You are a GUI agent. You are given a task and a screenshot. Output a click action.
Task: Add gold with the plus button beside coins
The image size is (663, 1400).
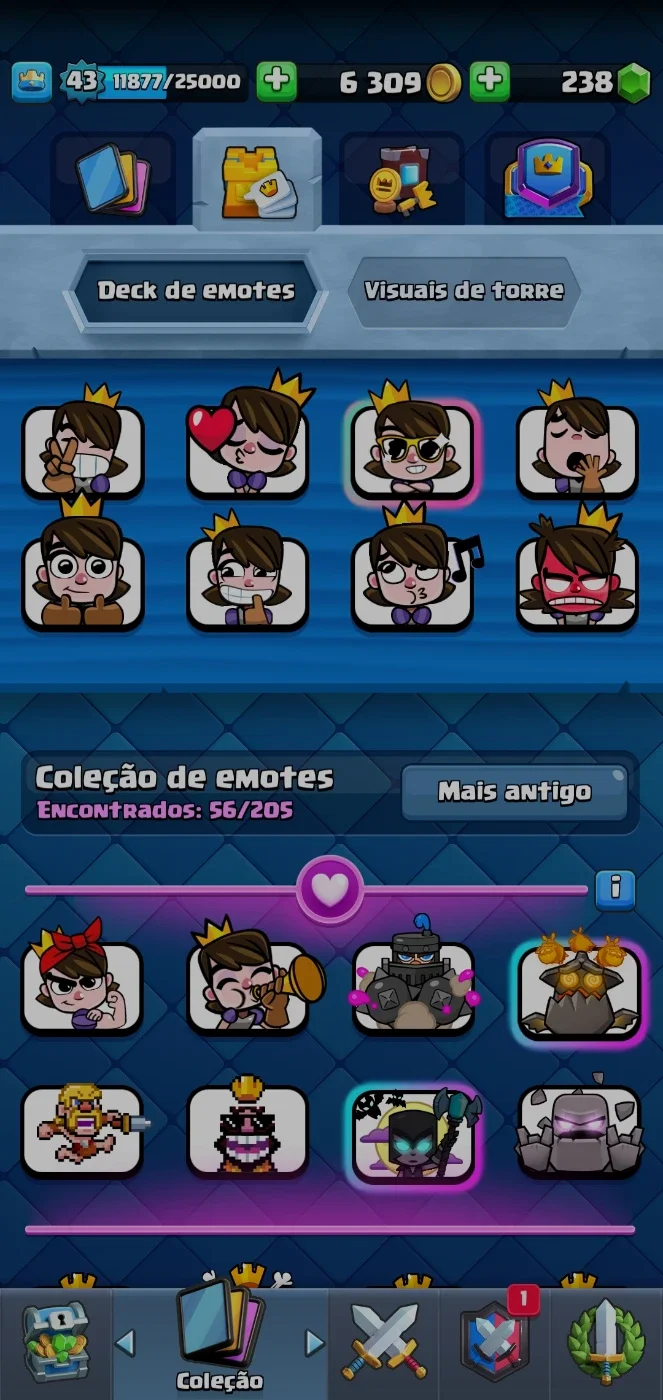(x=489, y=82)
